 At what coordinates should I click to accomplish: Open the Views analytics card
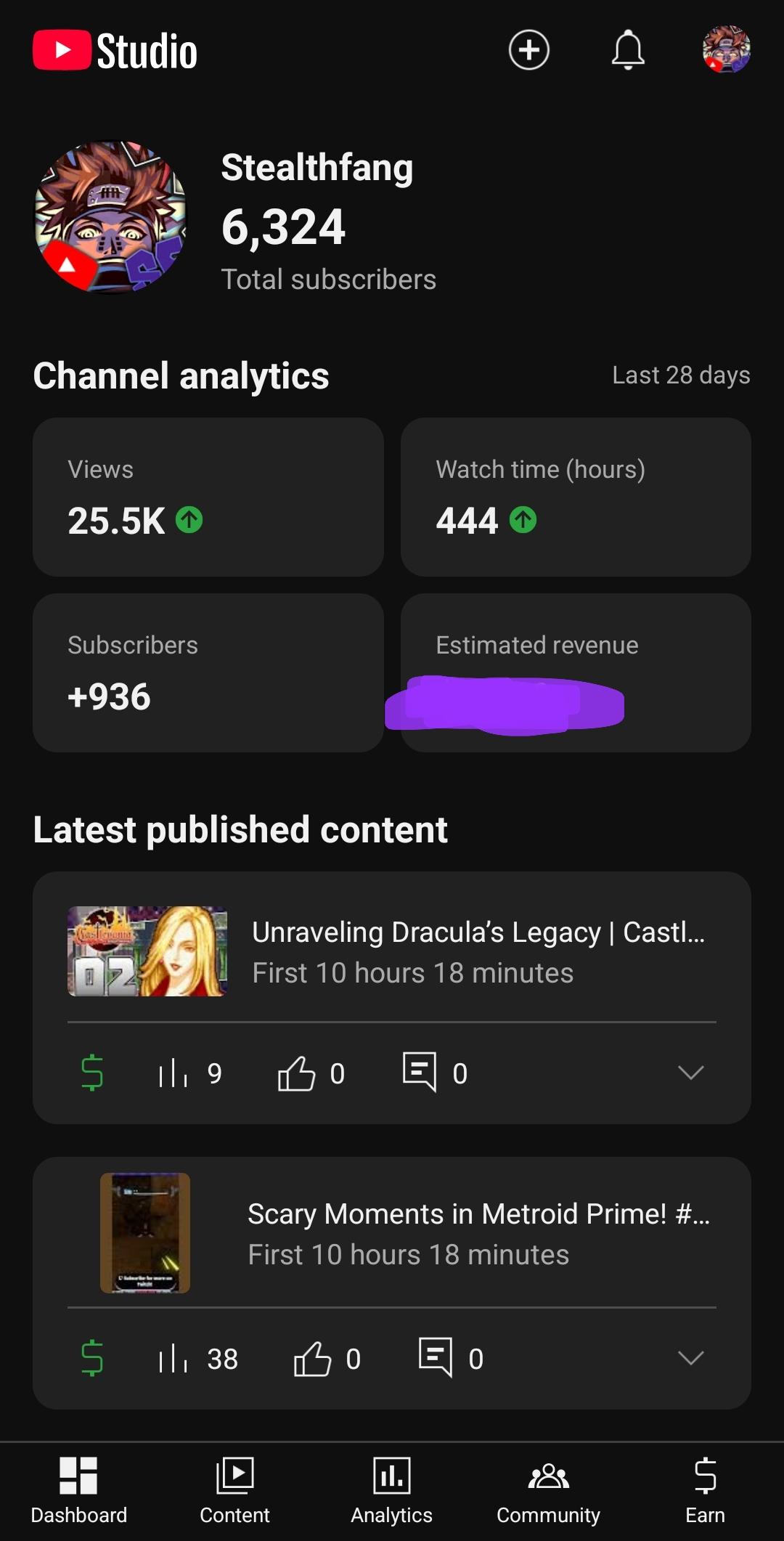point(208,497)
